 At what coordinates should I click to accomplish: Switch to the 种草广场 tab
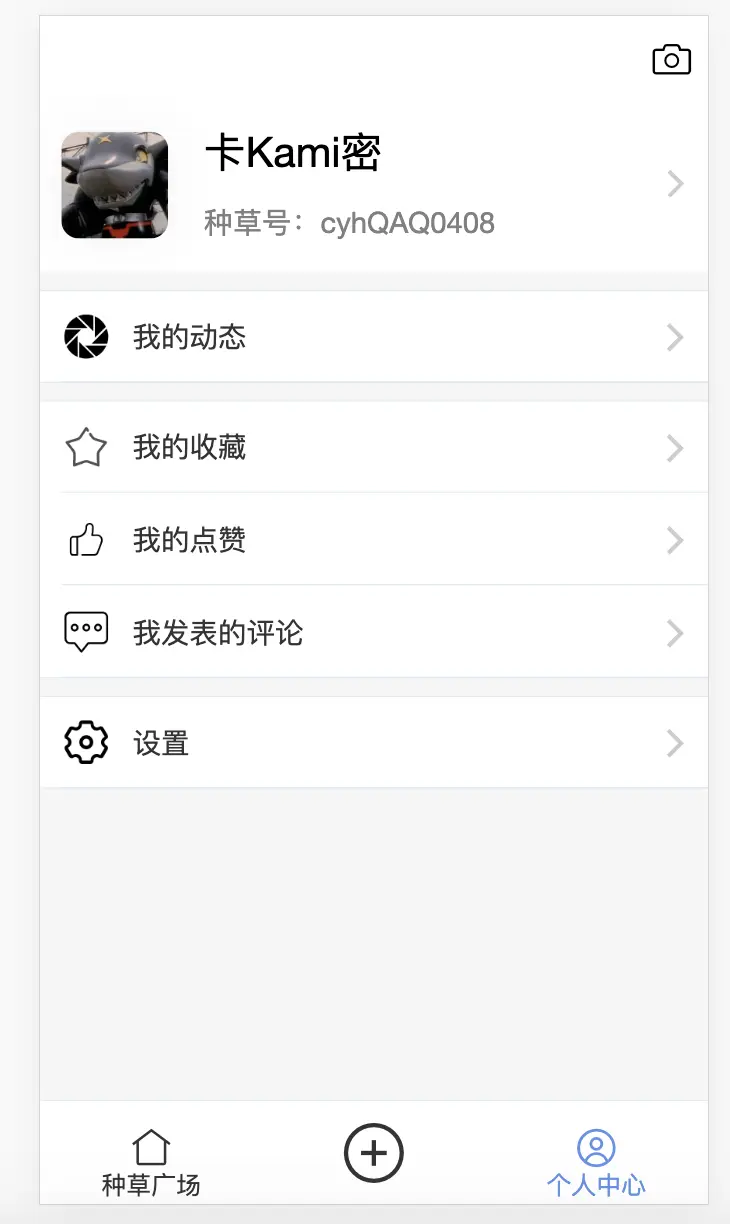click(151, 1162)
